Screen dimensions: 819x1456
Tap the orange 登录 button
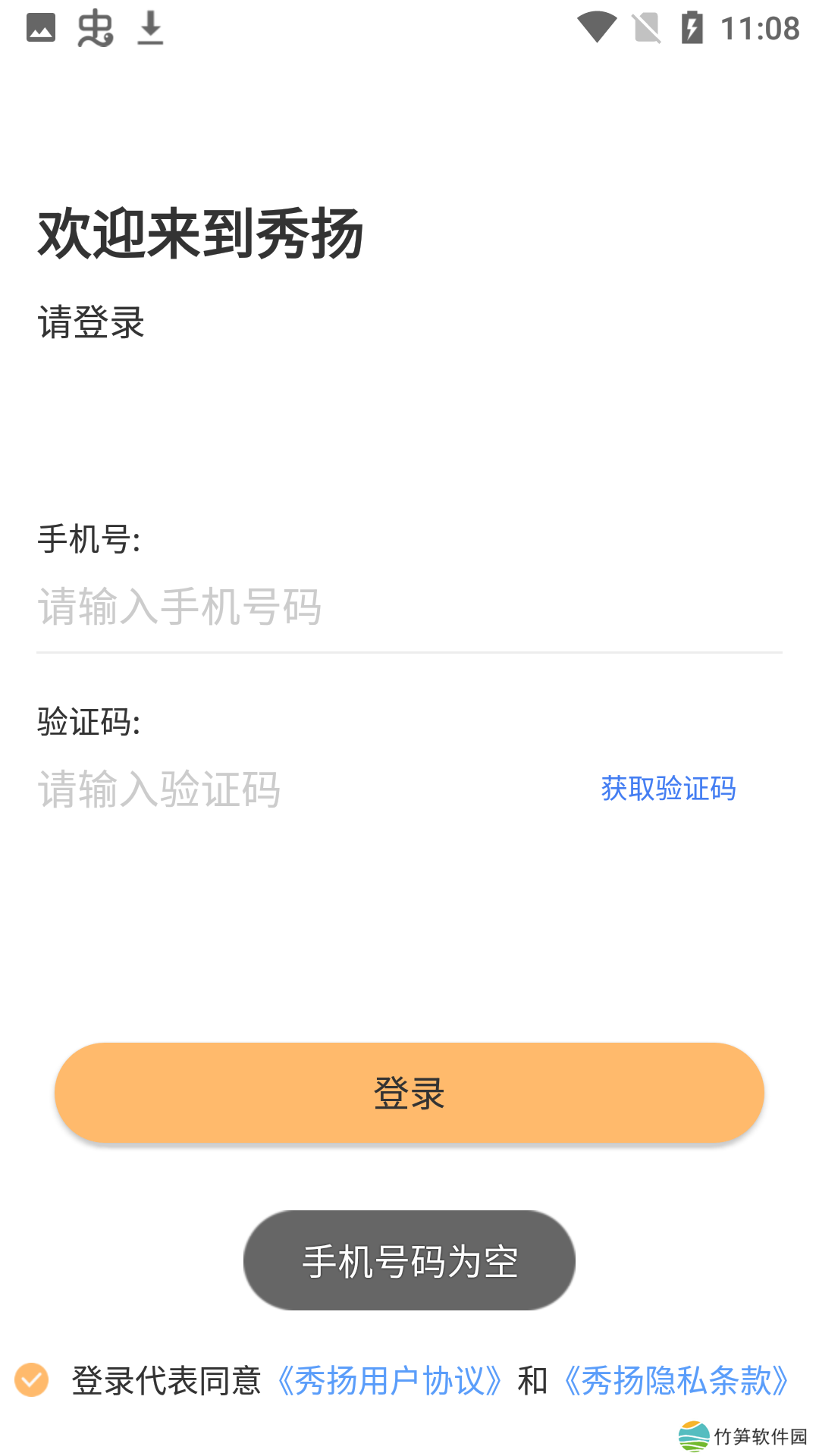click(409, 1093)
